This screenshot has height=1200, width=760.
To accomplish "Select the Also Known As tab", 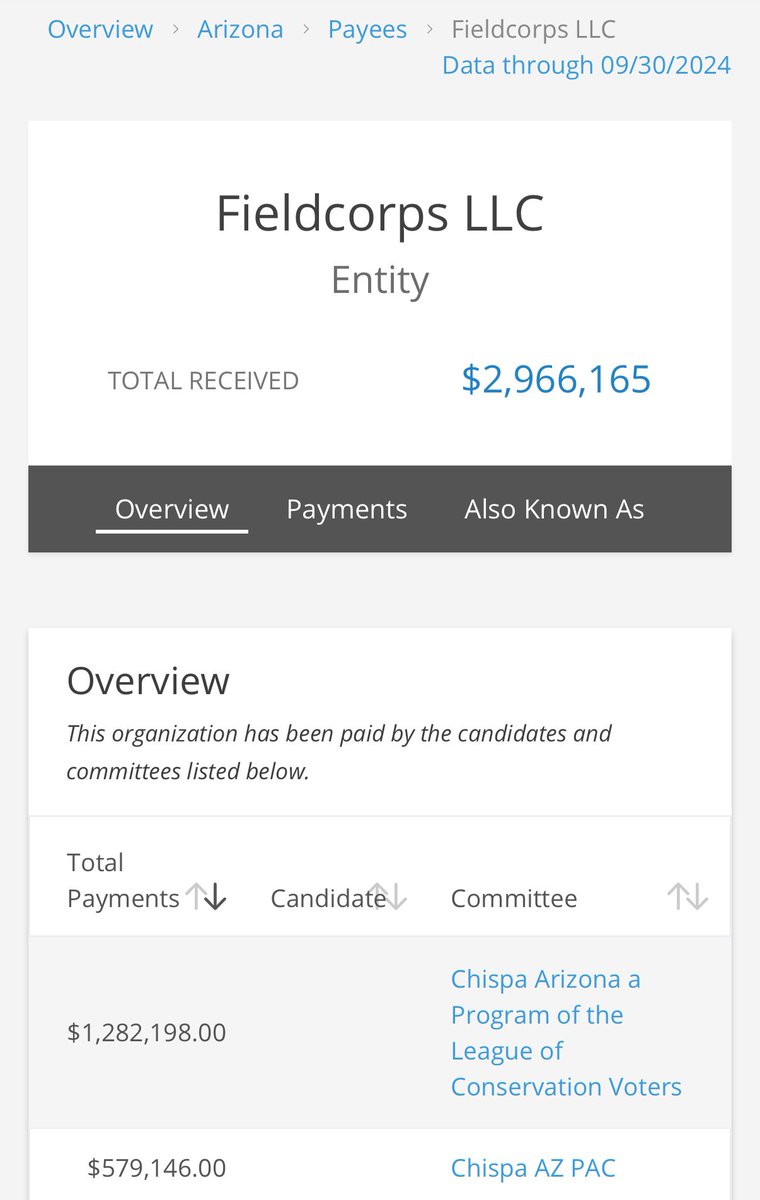I will (554, 509).
